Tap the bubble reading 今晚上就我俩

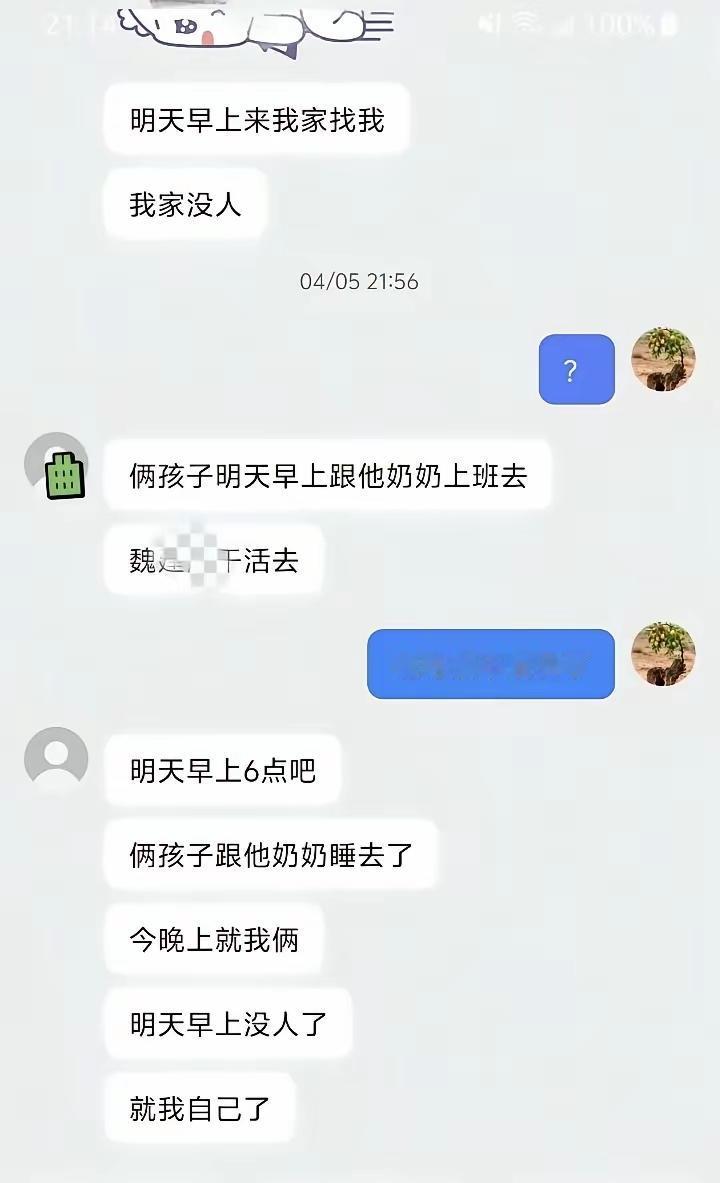(213, 939)
